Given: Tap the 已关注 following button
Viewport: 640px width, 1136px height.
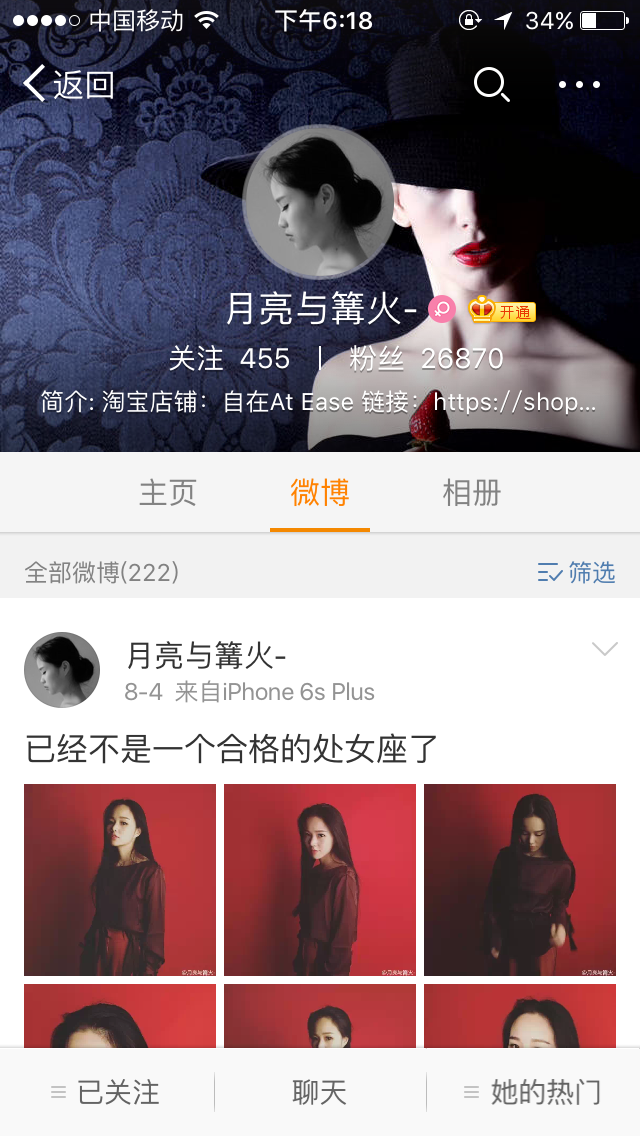Looking at the screenshot, I should pyautogui.click(x=106, y=1093).
